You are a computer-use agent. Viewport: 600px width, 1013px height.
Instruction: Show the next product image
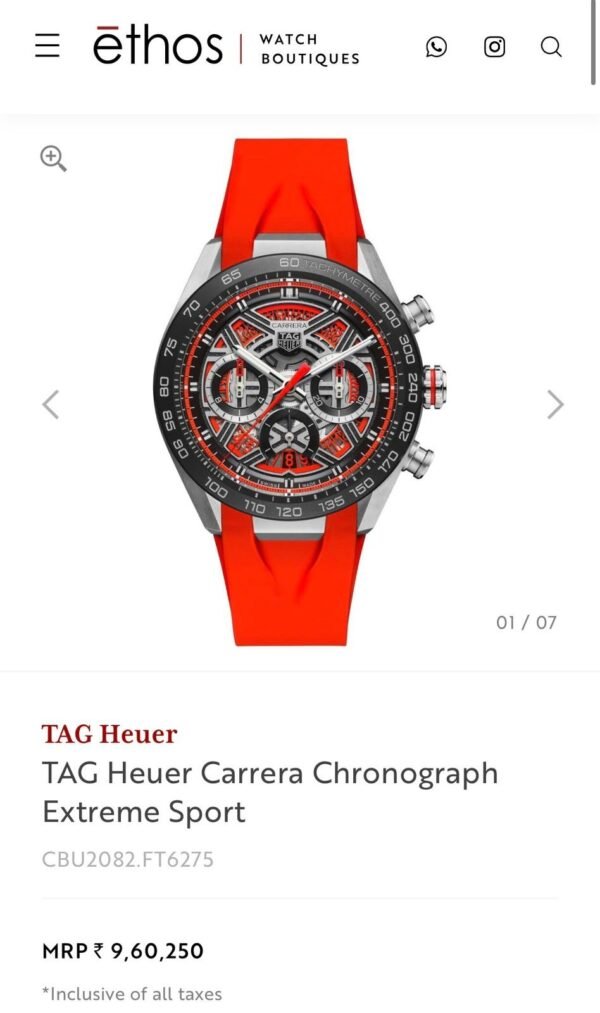(x=555, y=404)
